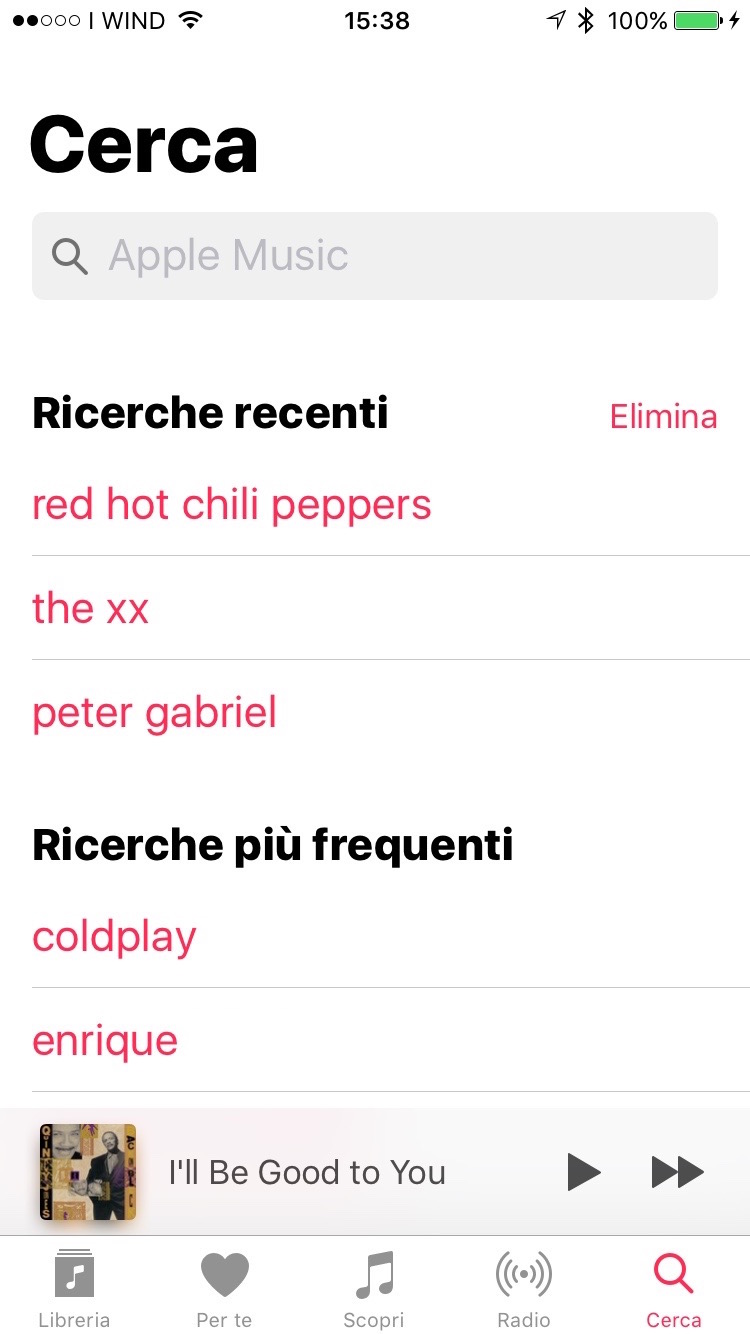Switch to the Libreria tab

pyautogui.click(x=74, y=1290)
